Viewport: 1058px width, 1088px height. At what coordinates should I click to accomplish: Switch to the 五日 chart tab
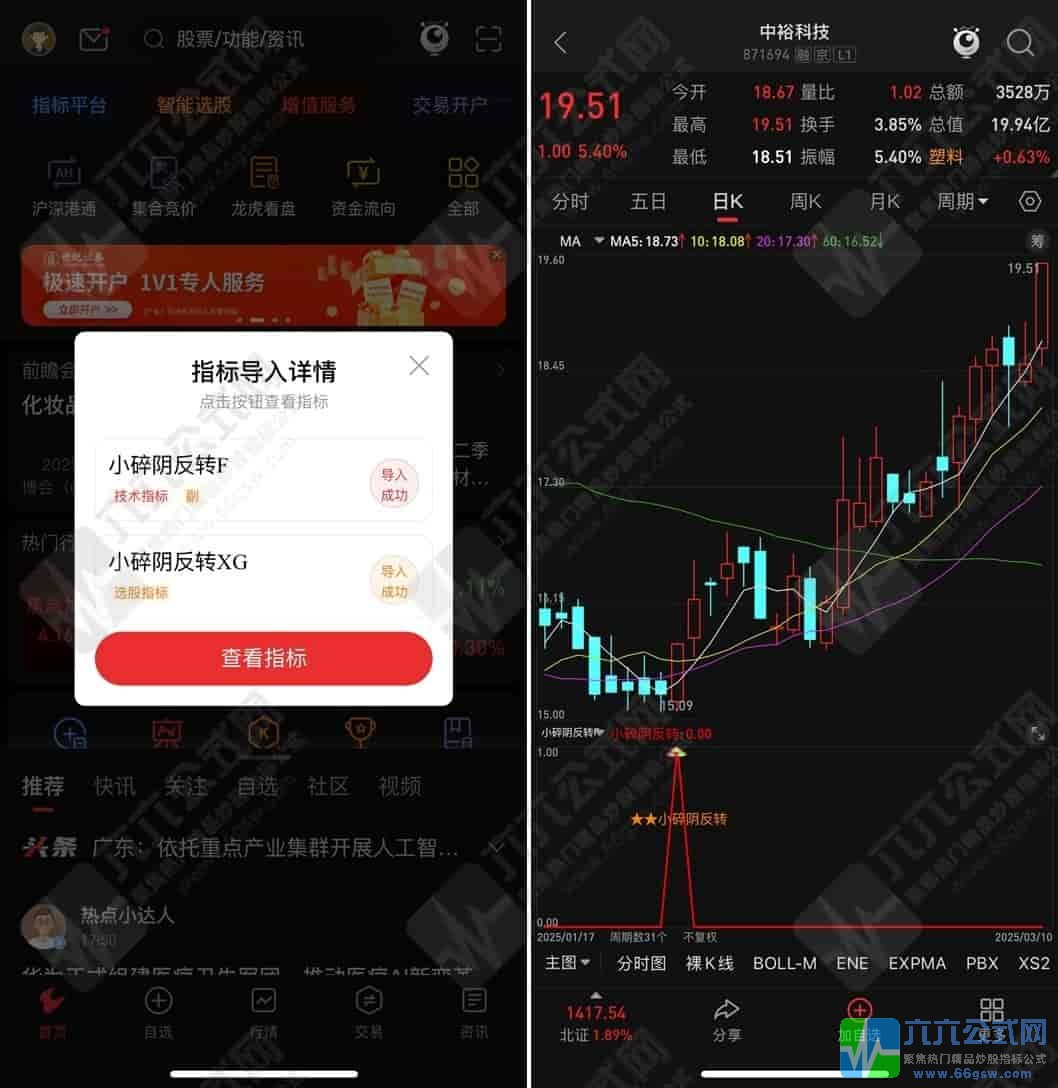click(648, 201)
